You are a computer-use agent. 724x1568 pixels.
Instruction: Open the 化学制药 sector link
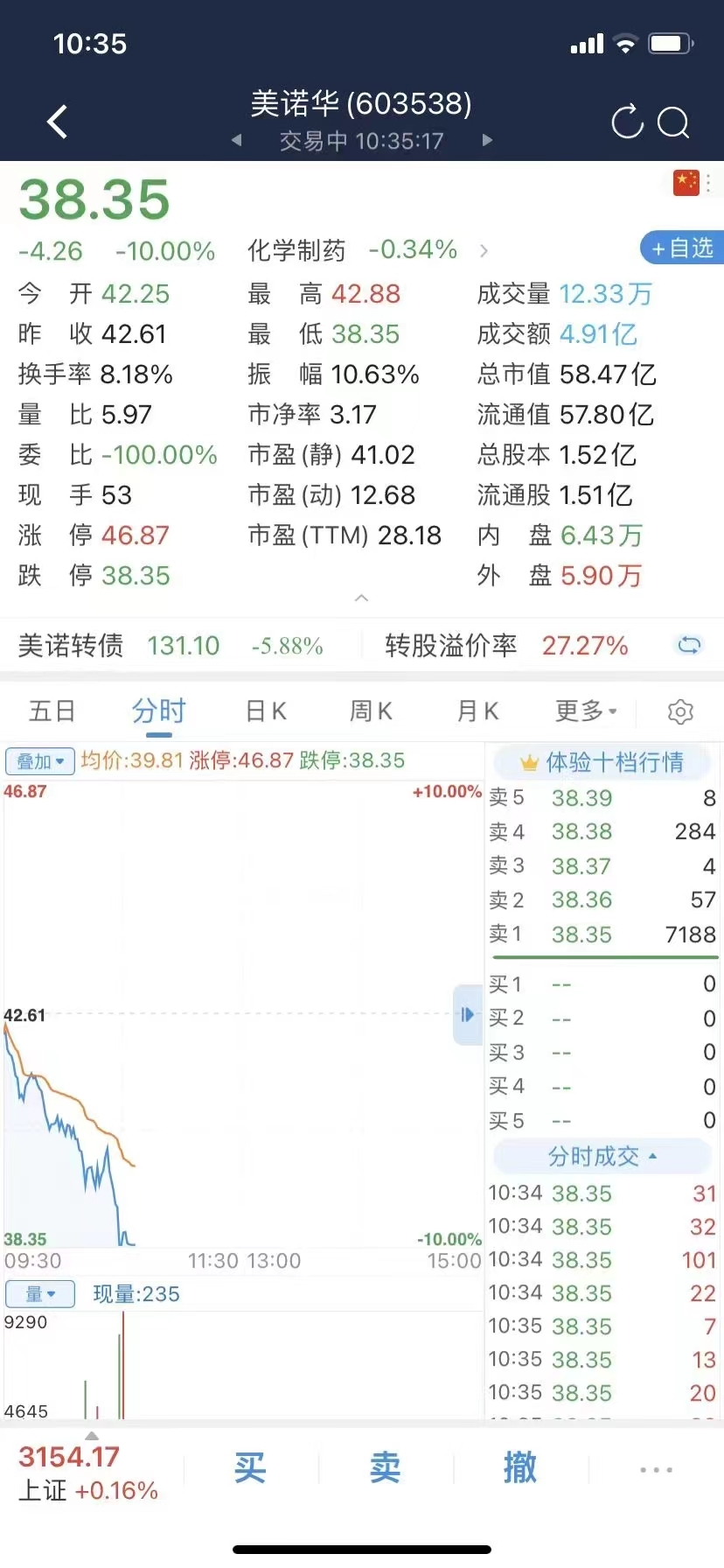coord(297,250)
